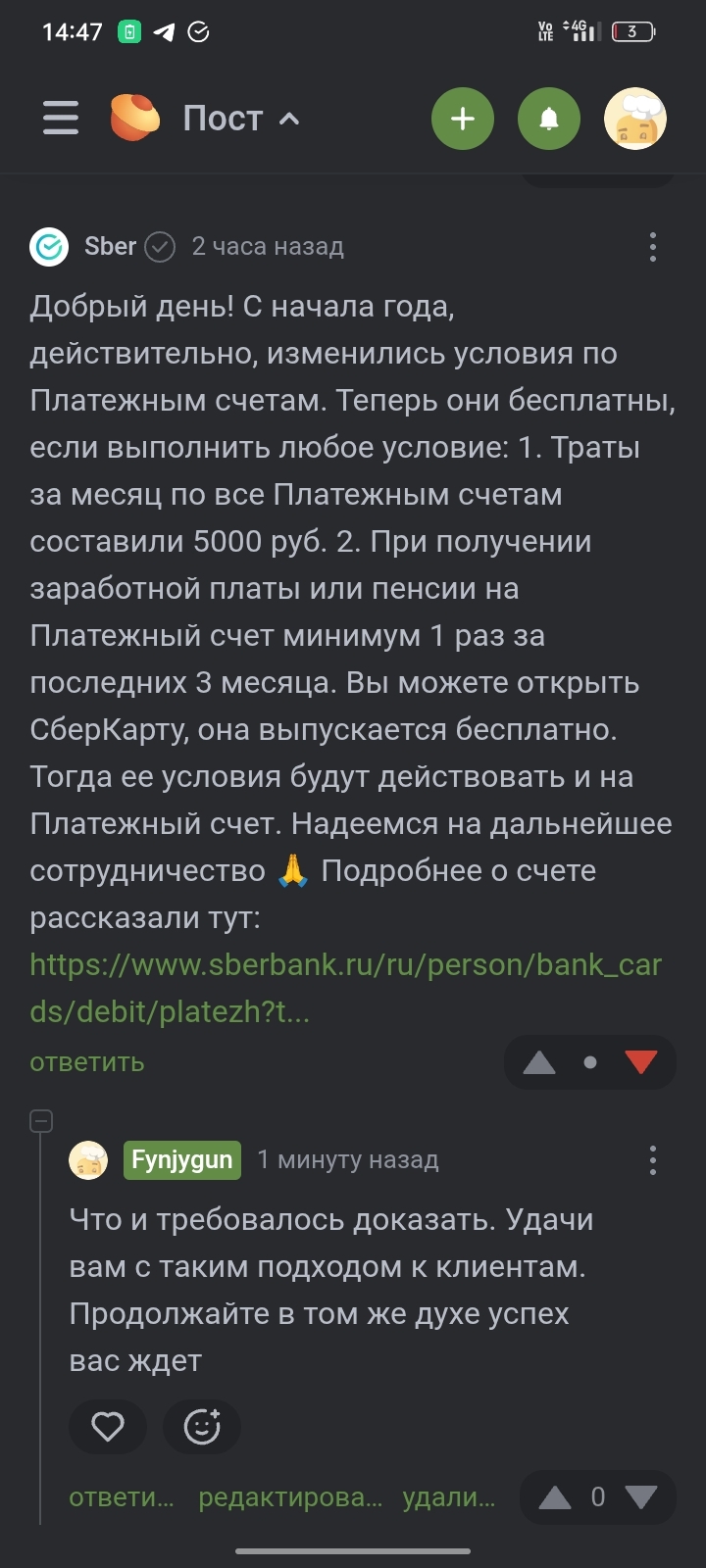706x1568 pixels.
Task: Upvote Sber's comment
Action: tap(539, 1063)
